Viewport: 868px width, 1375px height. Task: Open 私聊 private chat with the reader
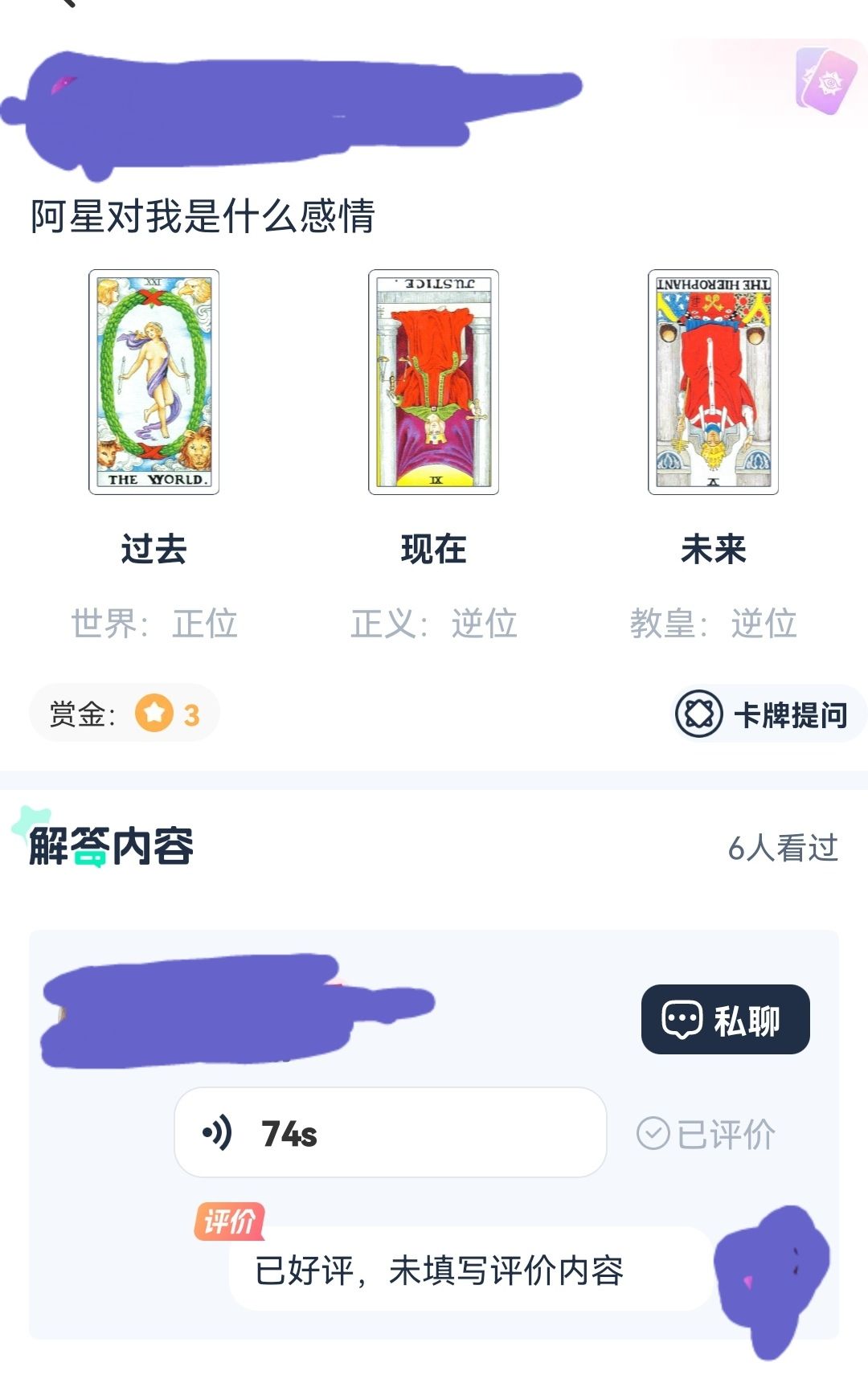pyautogui.click(x=725, y=1019)
